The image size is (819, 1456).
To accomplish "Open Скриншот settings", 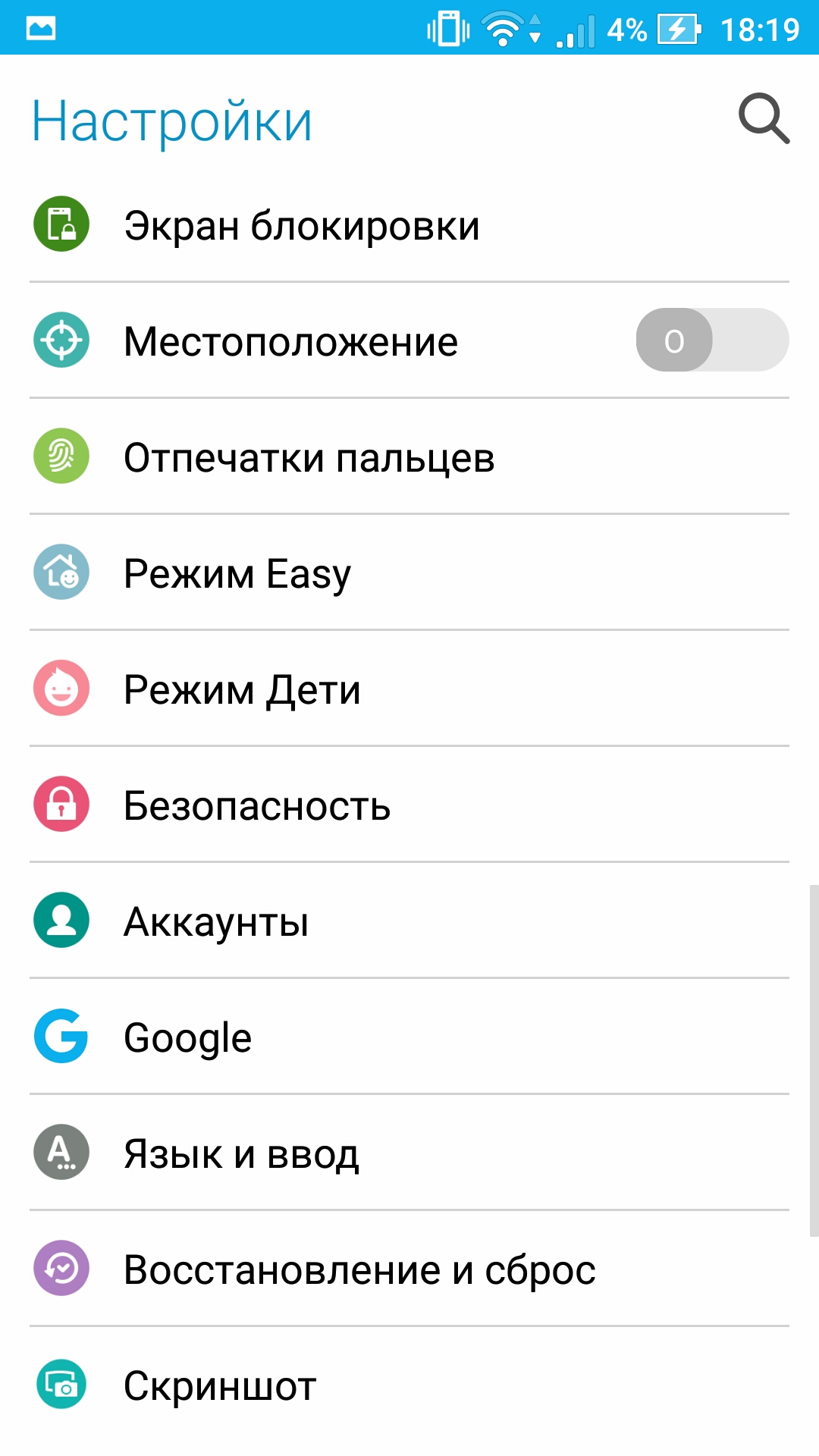I will click(409, 1385).
